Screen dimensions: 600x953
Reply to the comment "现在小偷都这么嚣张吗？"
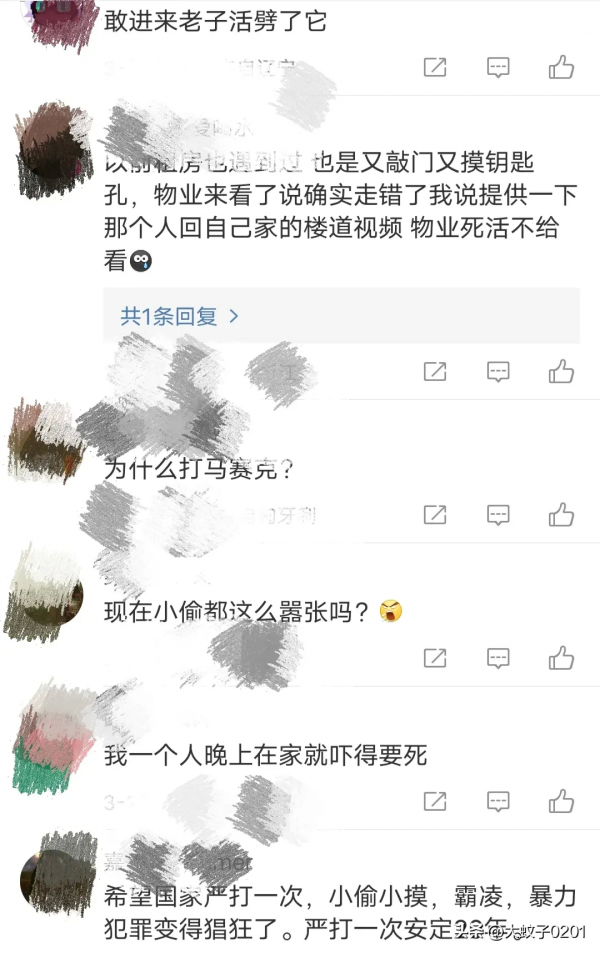[498, 658]
